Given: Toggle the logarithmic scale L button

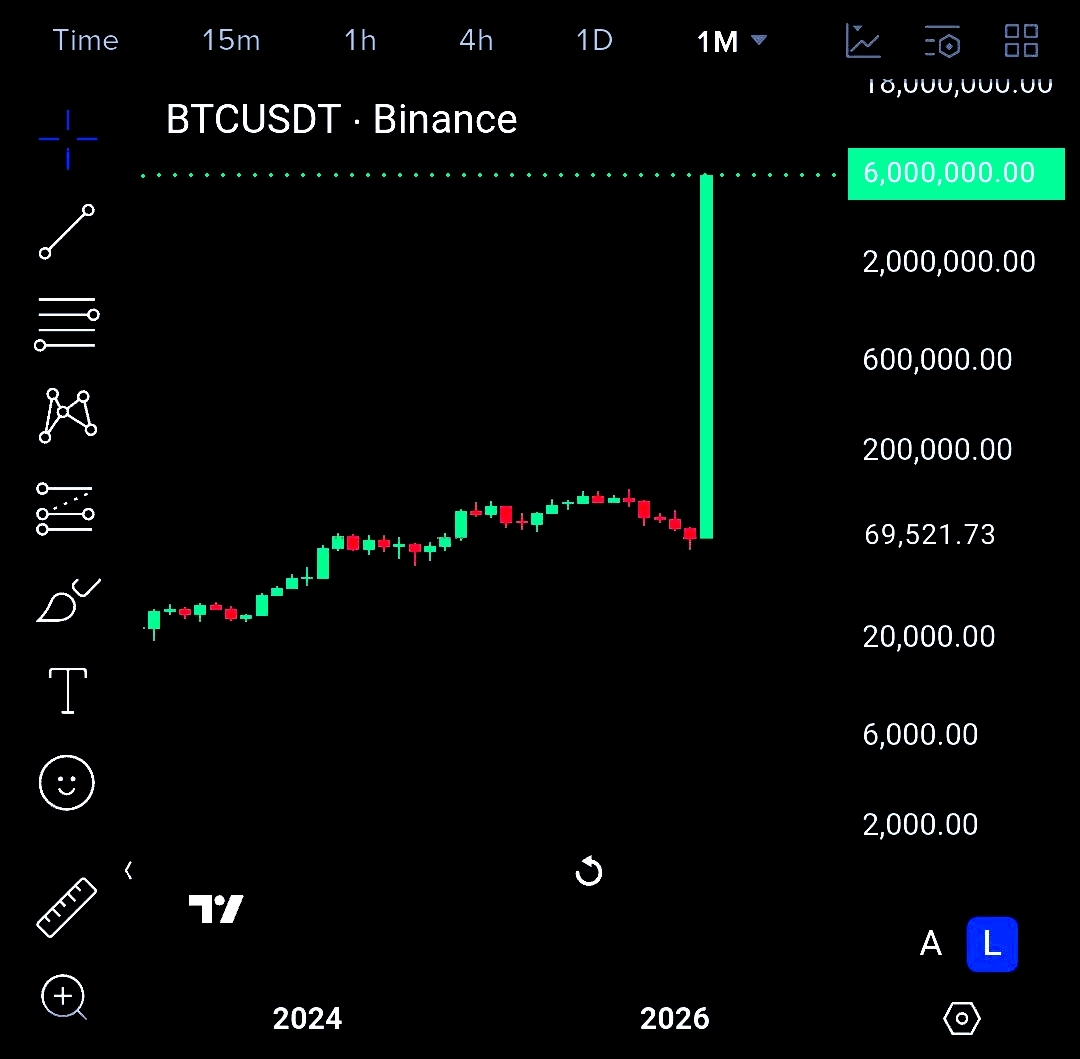Looking at the screenshot, I should point(992,944).
